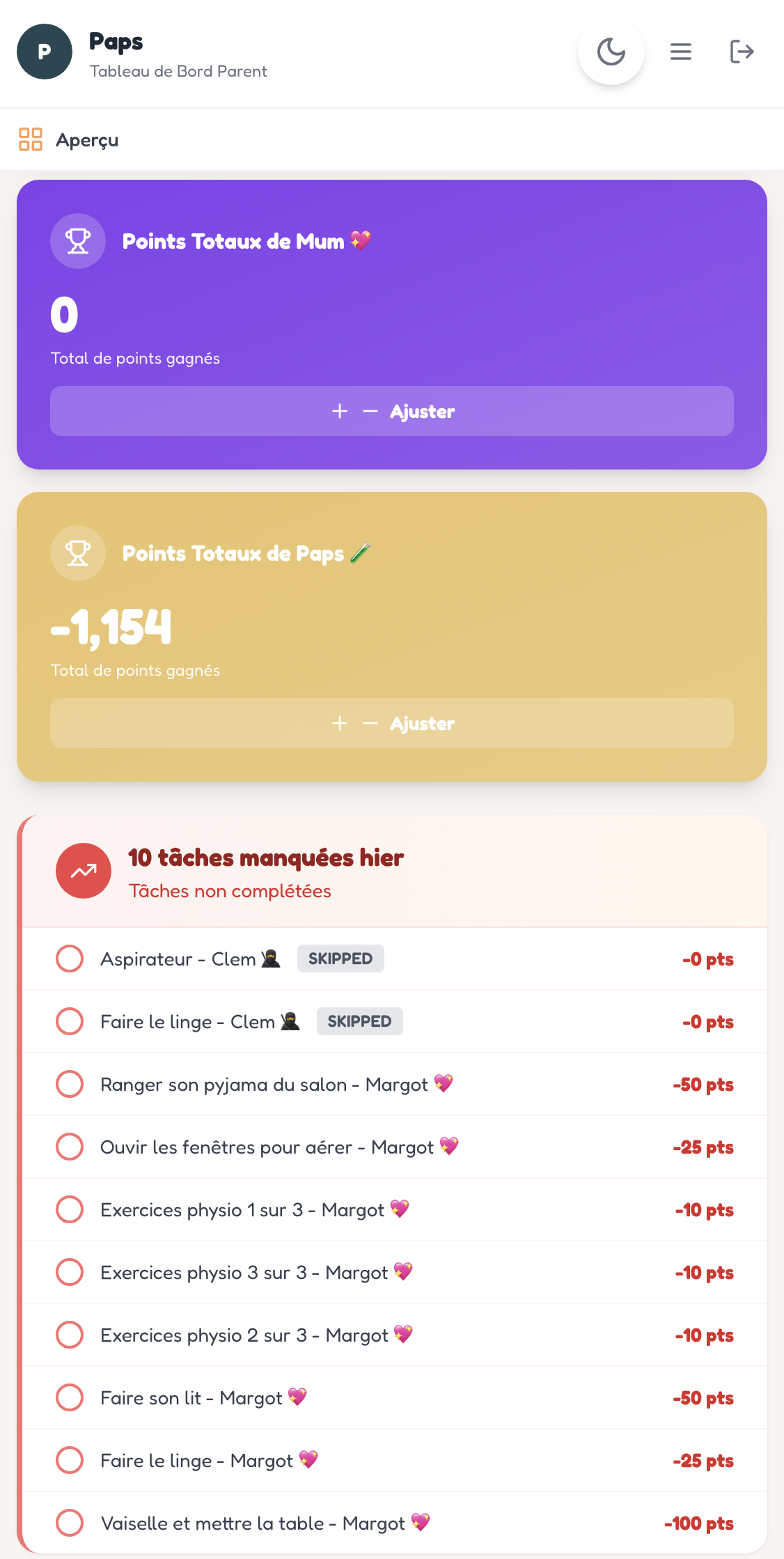Mark Ouvir les fenêtres pour aérer done
Viewport: 784px width, 1559px height.
[70, 1147]
